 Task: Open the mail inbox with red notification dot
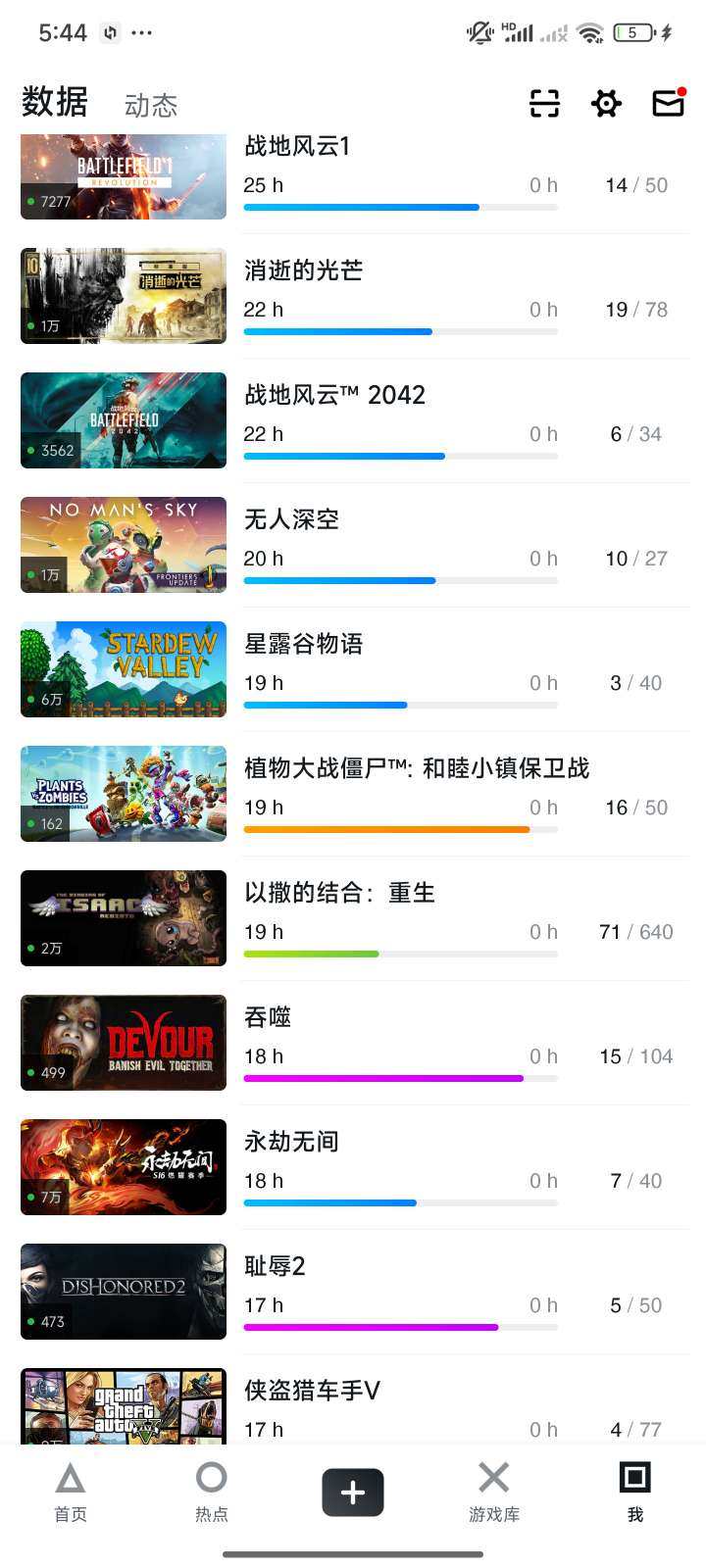tap(668, 103)
